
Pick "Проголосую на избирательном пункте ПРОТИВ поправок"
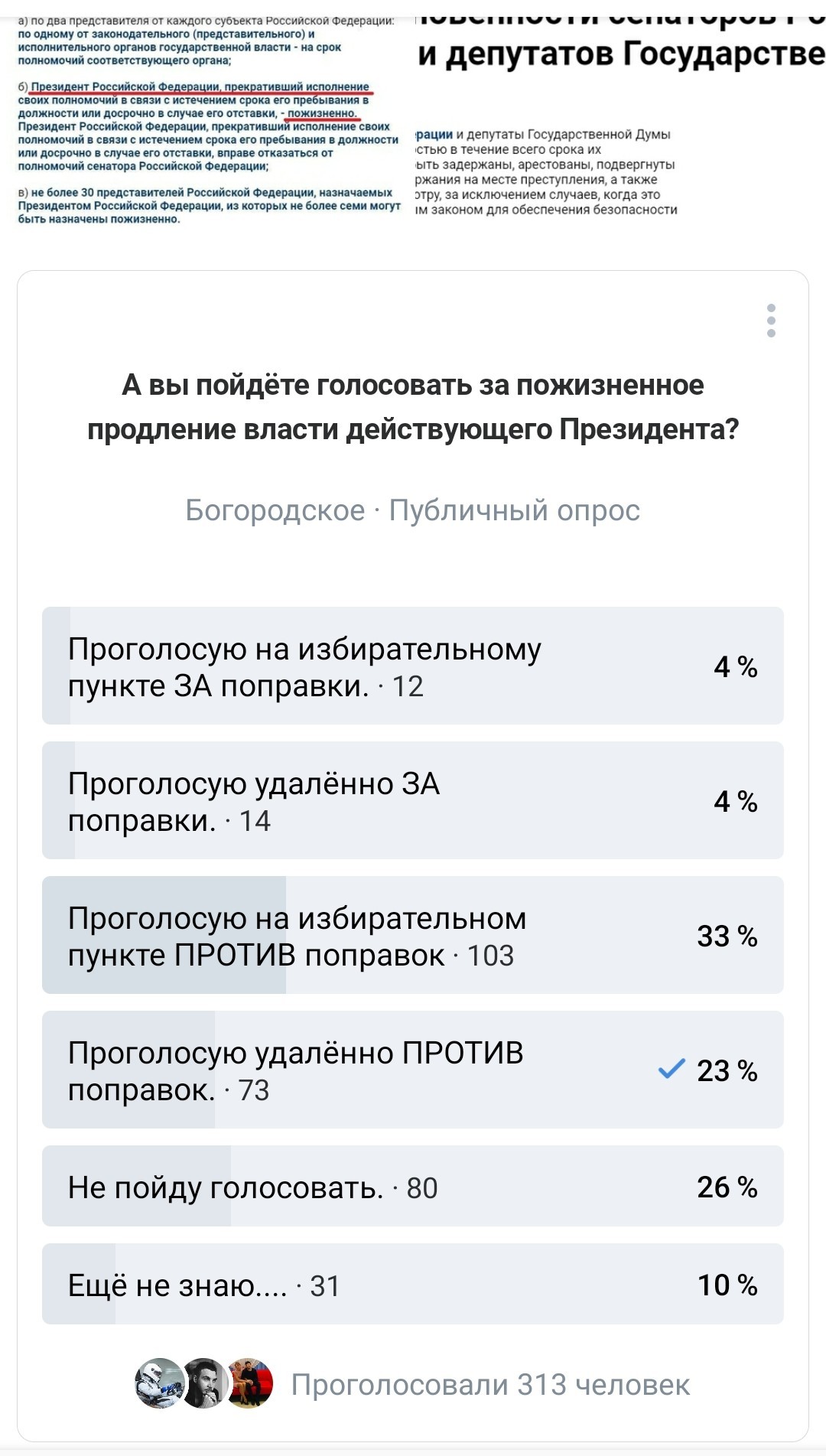tap(413, 936)
